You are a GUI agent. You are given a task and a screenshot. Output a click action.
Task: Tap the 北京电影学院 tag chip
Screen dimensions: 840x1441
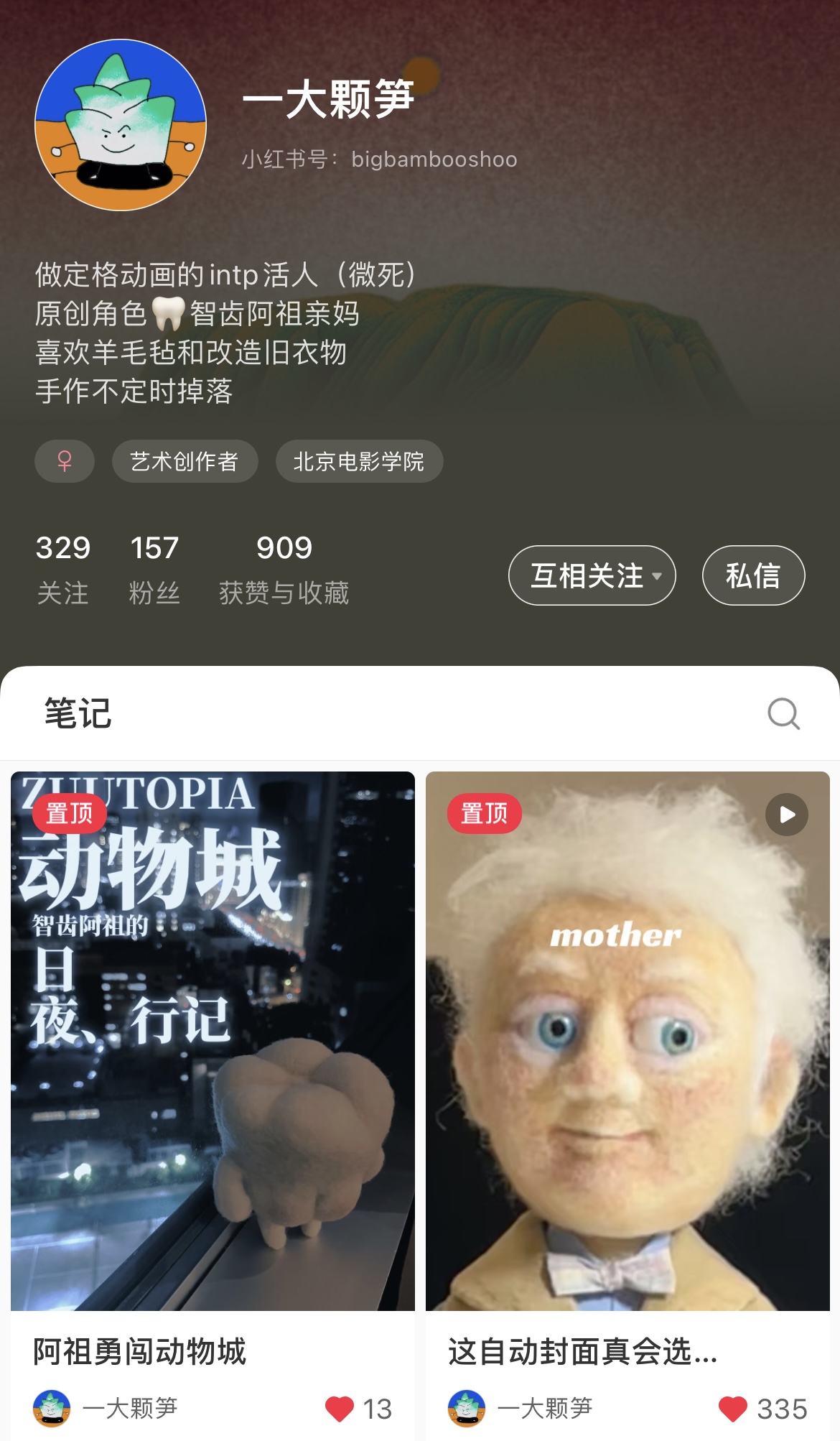click(x=359, y=461)
